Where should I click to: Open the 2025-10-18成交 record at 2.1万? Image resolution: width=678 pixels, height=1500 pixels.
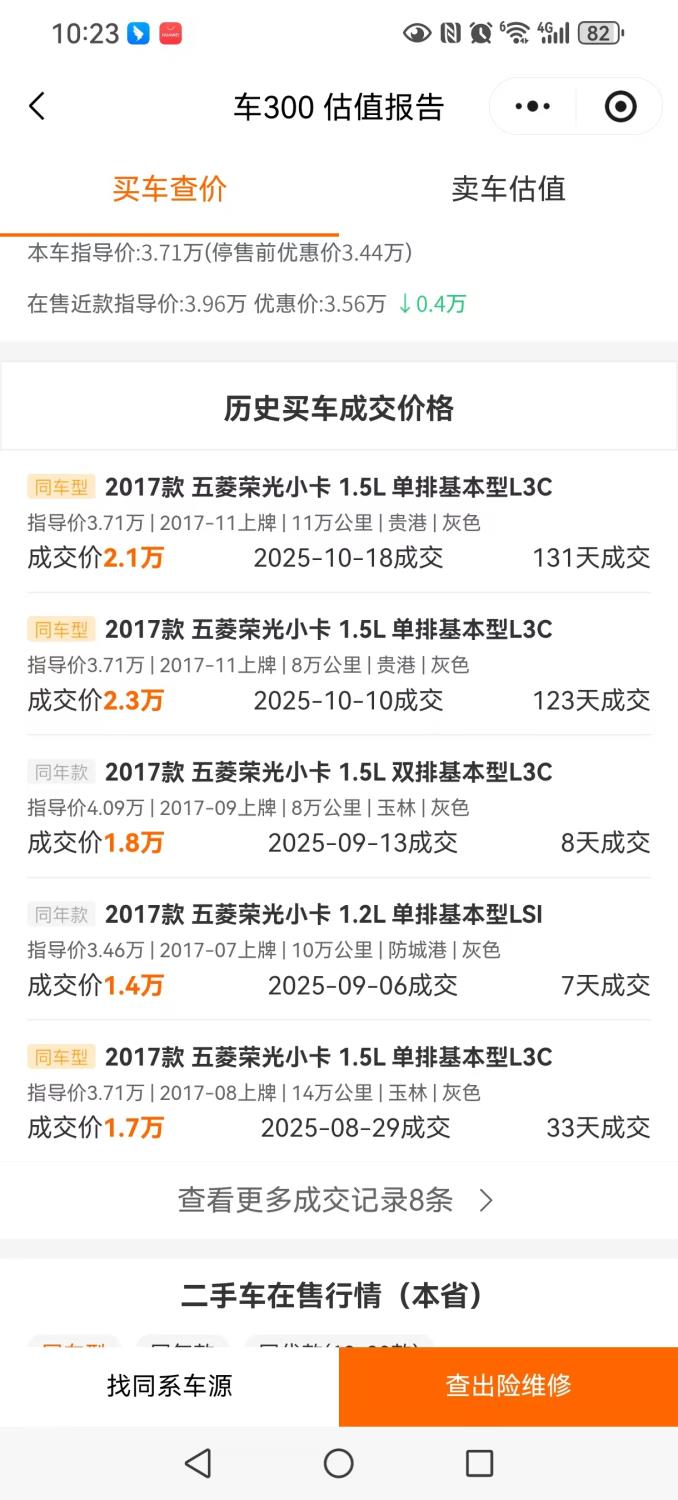point(338,522)
